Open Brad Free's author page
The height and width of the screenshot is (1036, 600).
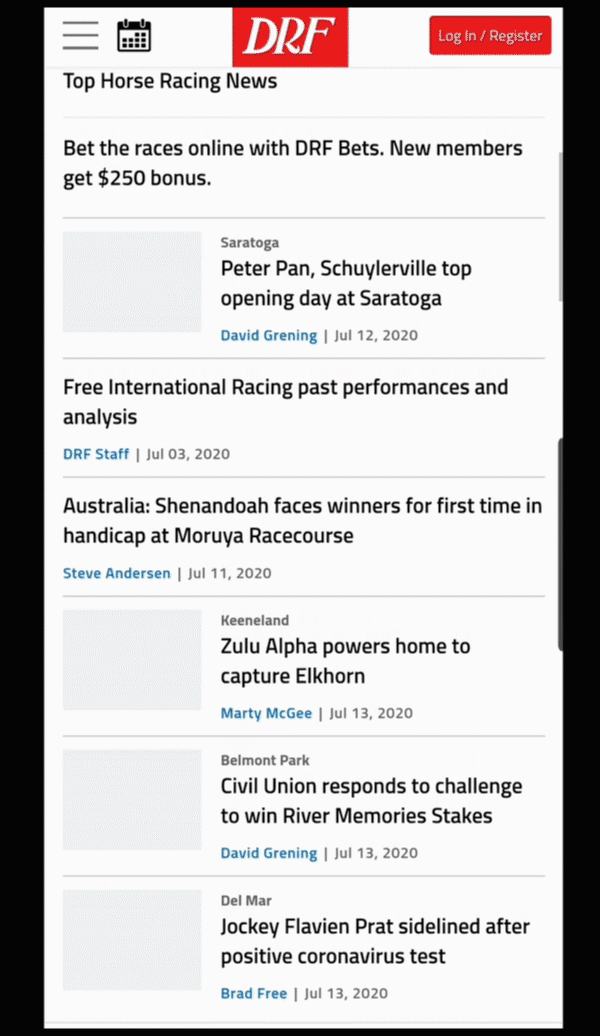(253, 993)
